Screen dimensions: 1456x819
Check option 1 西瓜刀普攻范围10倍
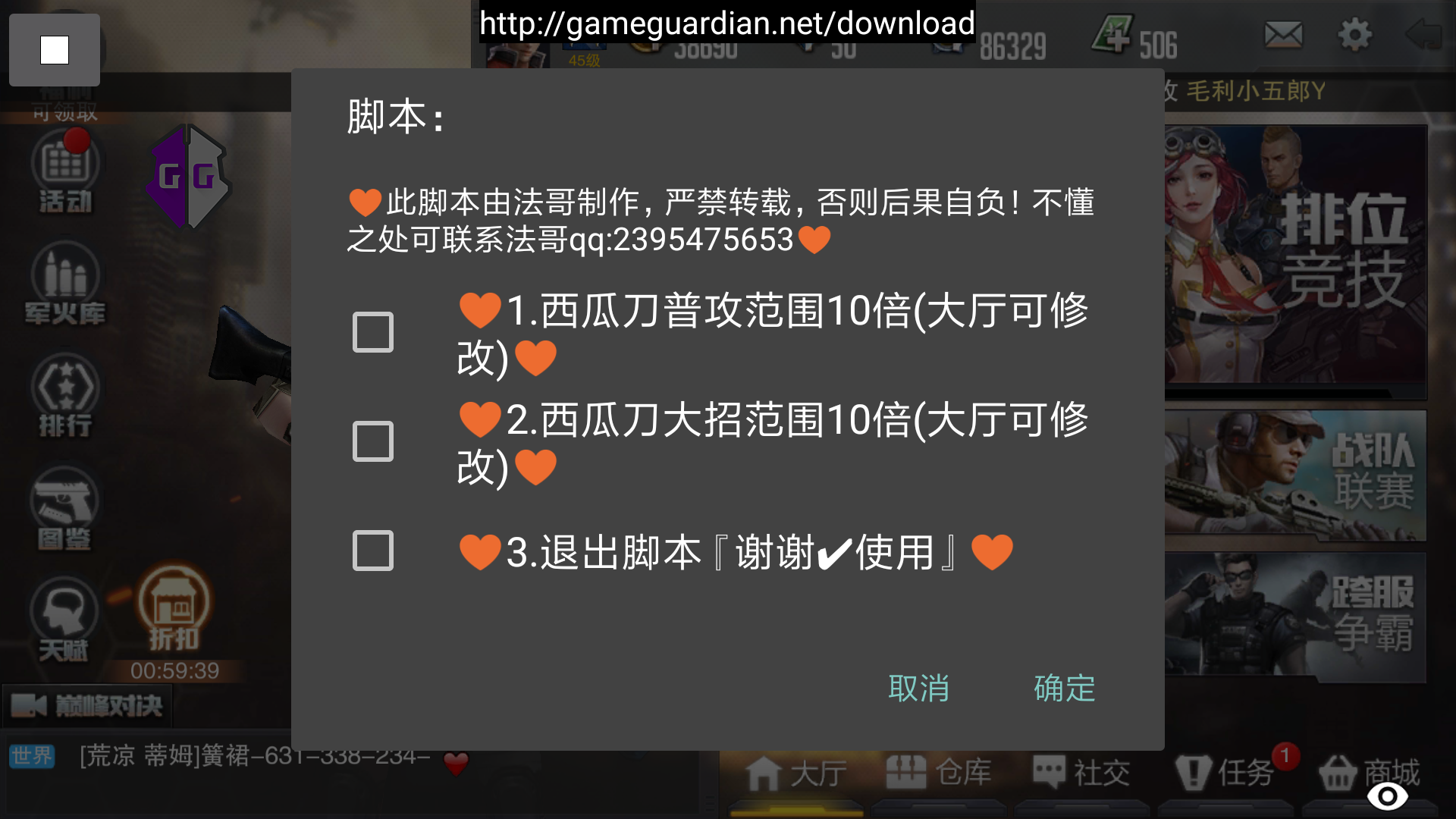tap(373, 332)
